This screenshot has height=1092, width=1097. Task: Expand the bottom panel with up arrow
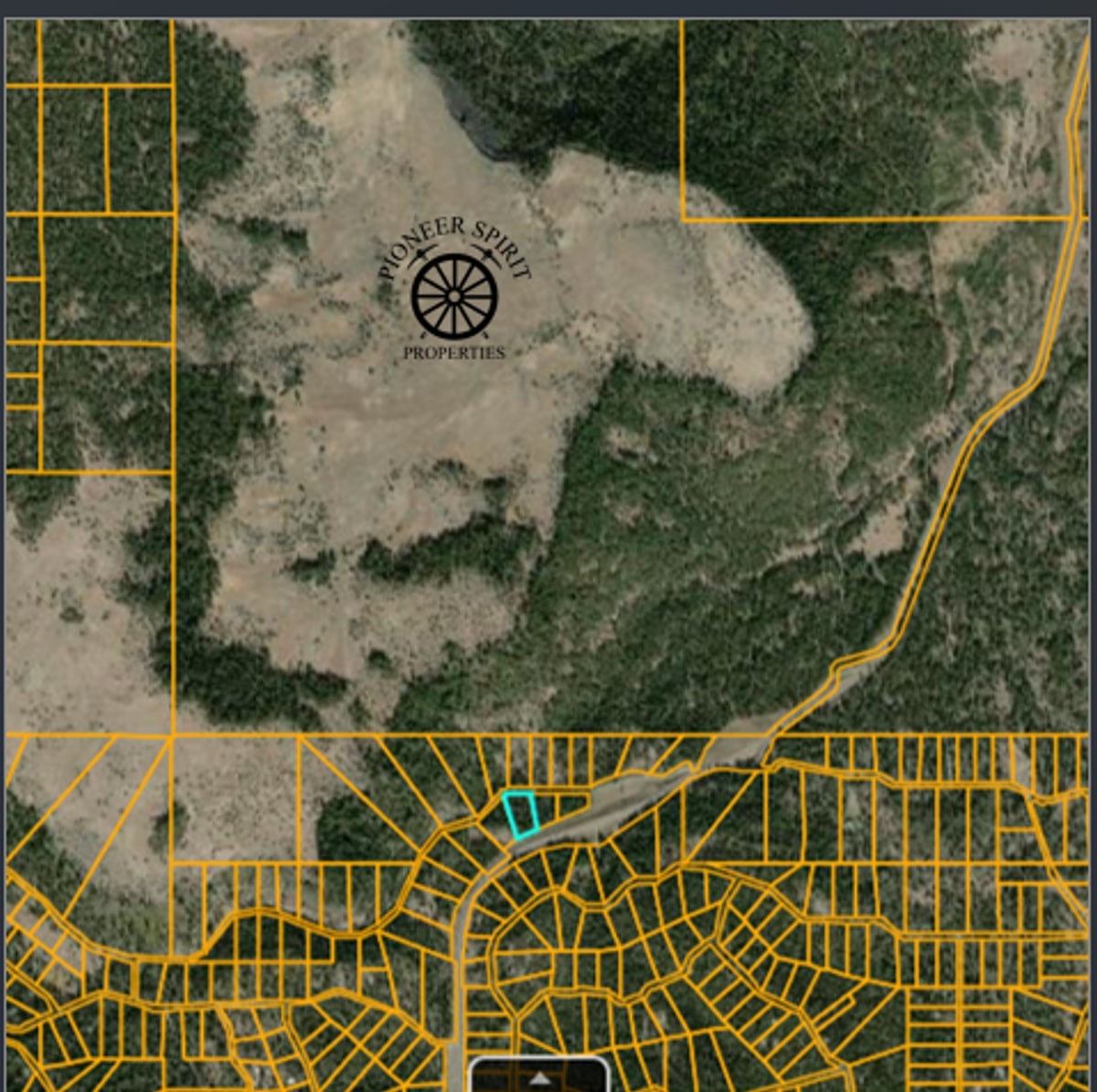(x=539, y=1077)
